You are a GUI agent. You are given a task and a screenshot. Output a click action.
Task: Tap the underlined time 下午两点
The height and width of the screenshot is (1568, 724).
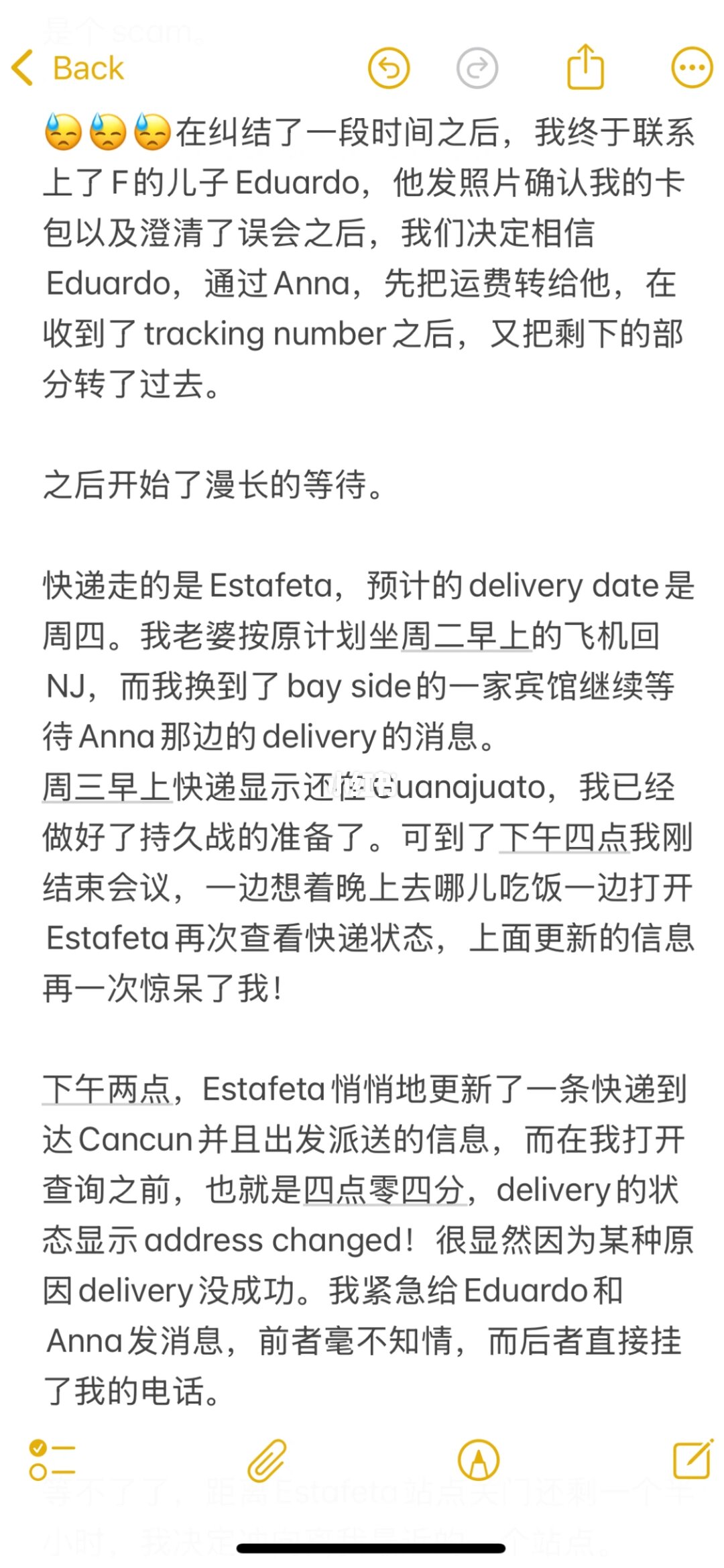coord(107,1089)
